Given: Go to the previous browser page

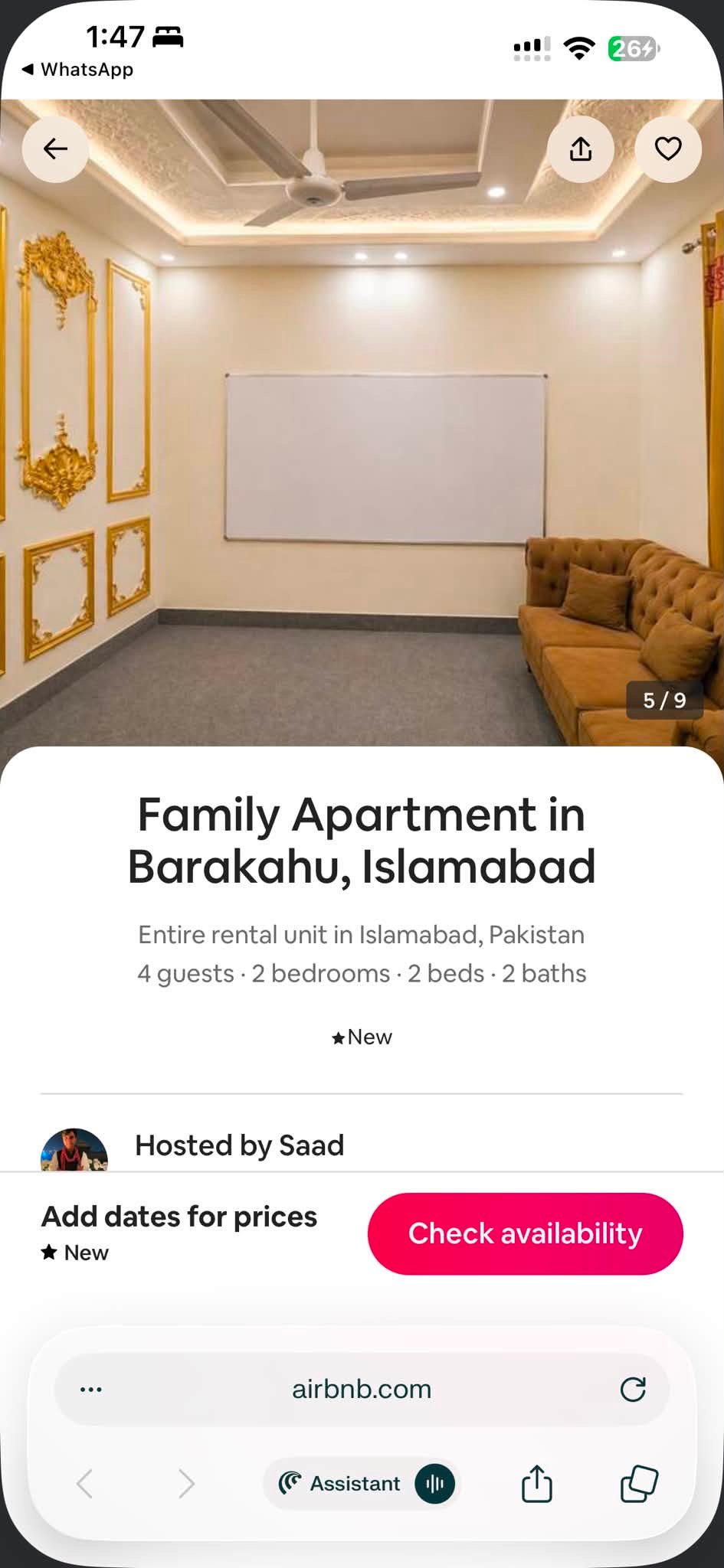Looking at the screenshot, I should (x=84, y=1483).
